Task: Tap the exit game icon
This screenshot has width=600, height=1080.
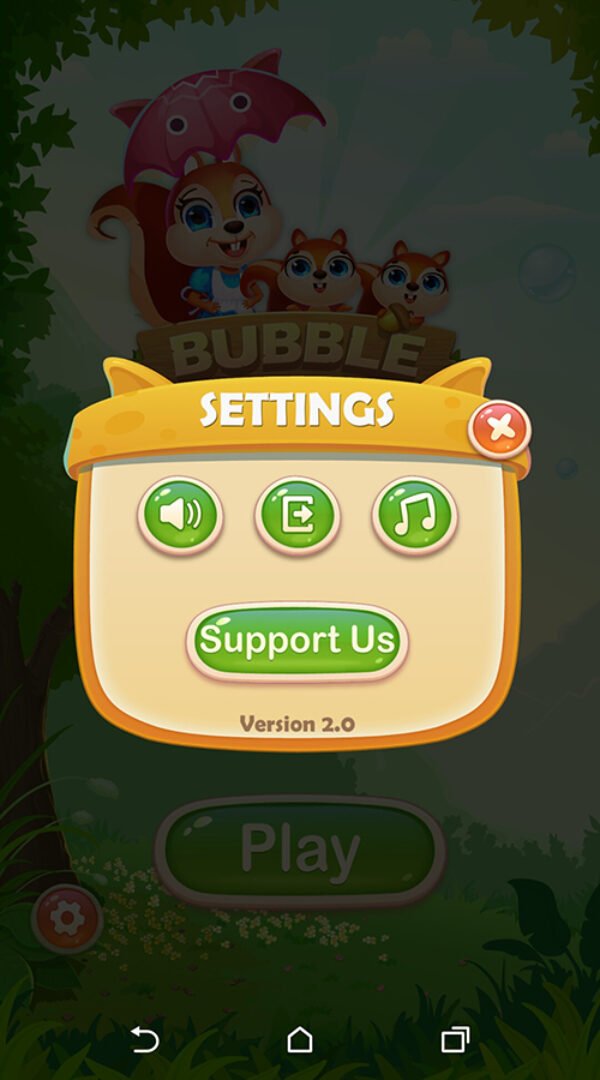Action: pyautogui.click(x=298, y=515)
